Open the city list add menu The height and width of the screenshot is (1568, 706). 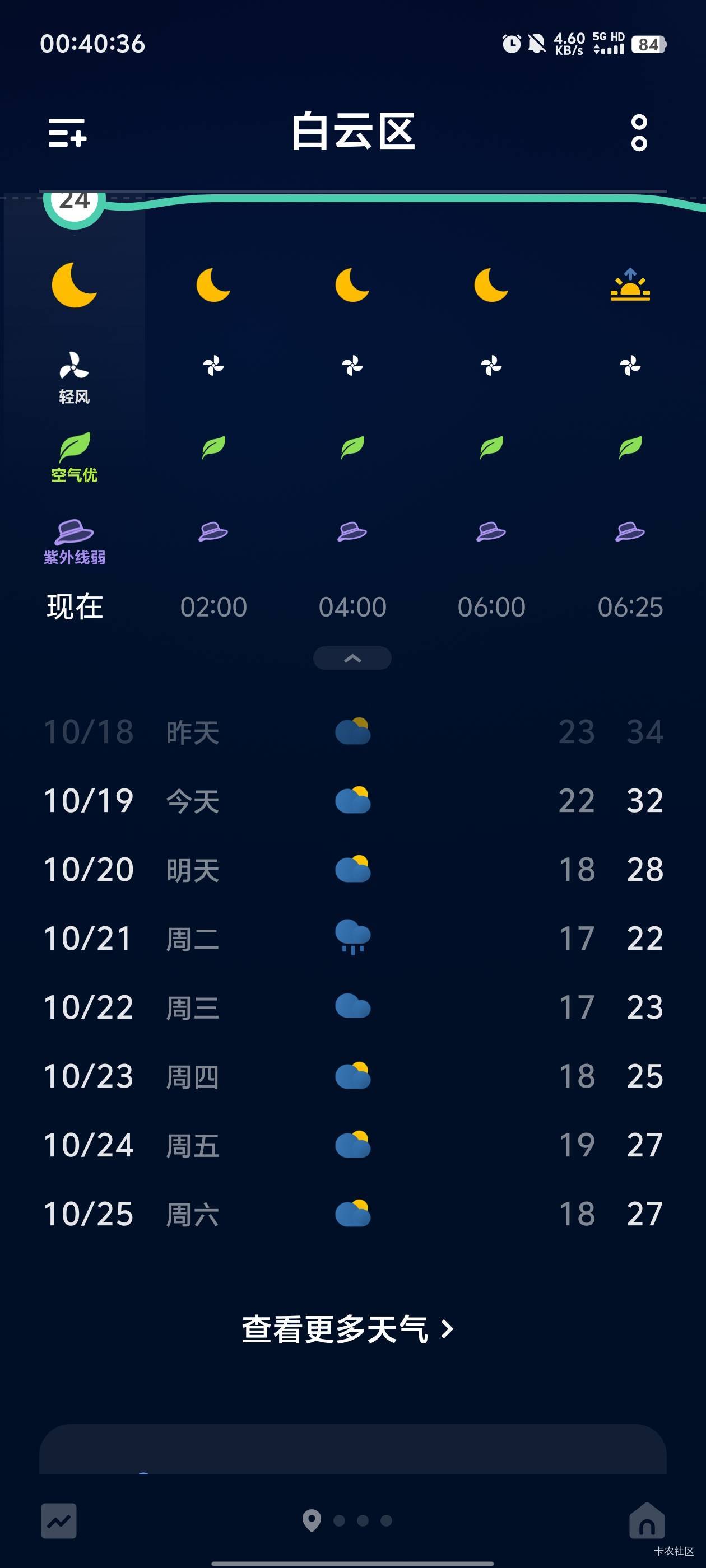click(x=67, y=133)
